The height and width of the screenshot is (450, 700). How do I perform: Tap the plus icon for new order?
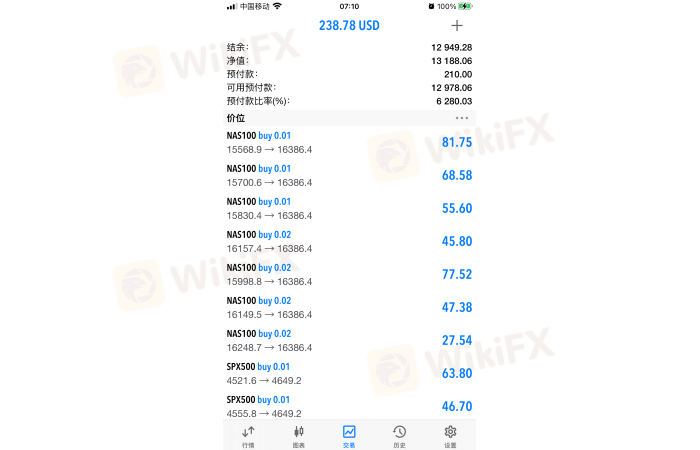(458, 26)
